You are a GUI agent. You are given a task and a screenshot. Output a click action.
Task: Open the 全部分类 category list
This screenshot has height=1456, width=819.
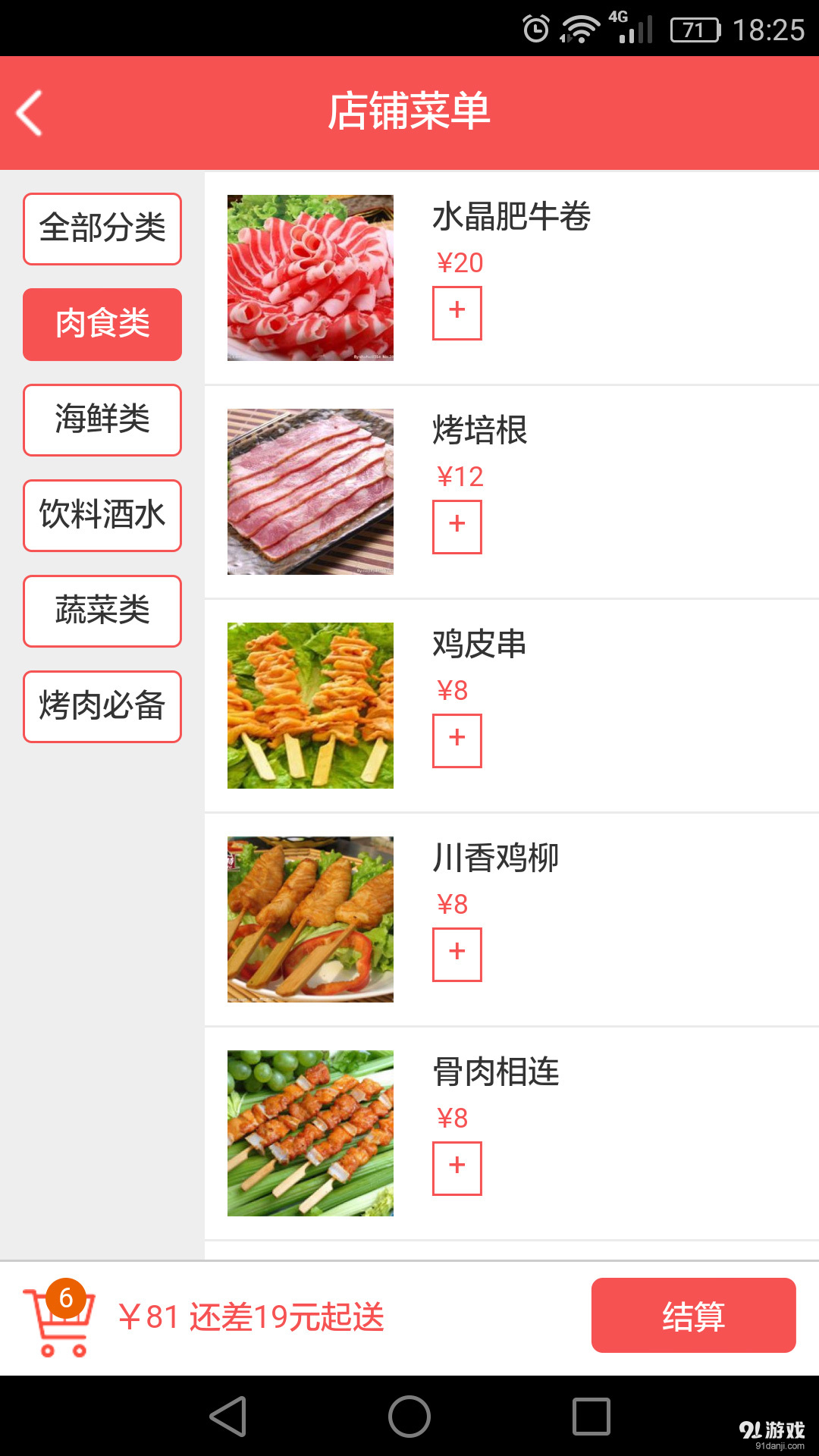(102, 228)
